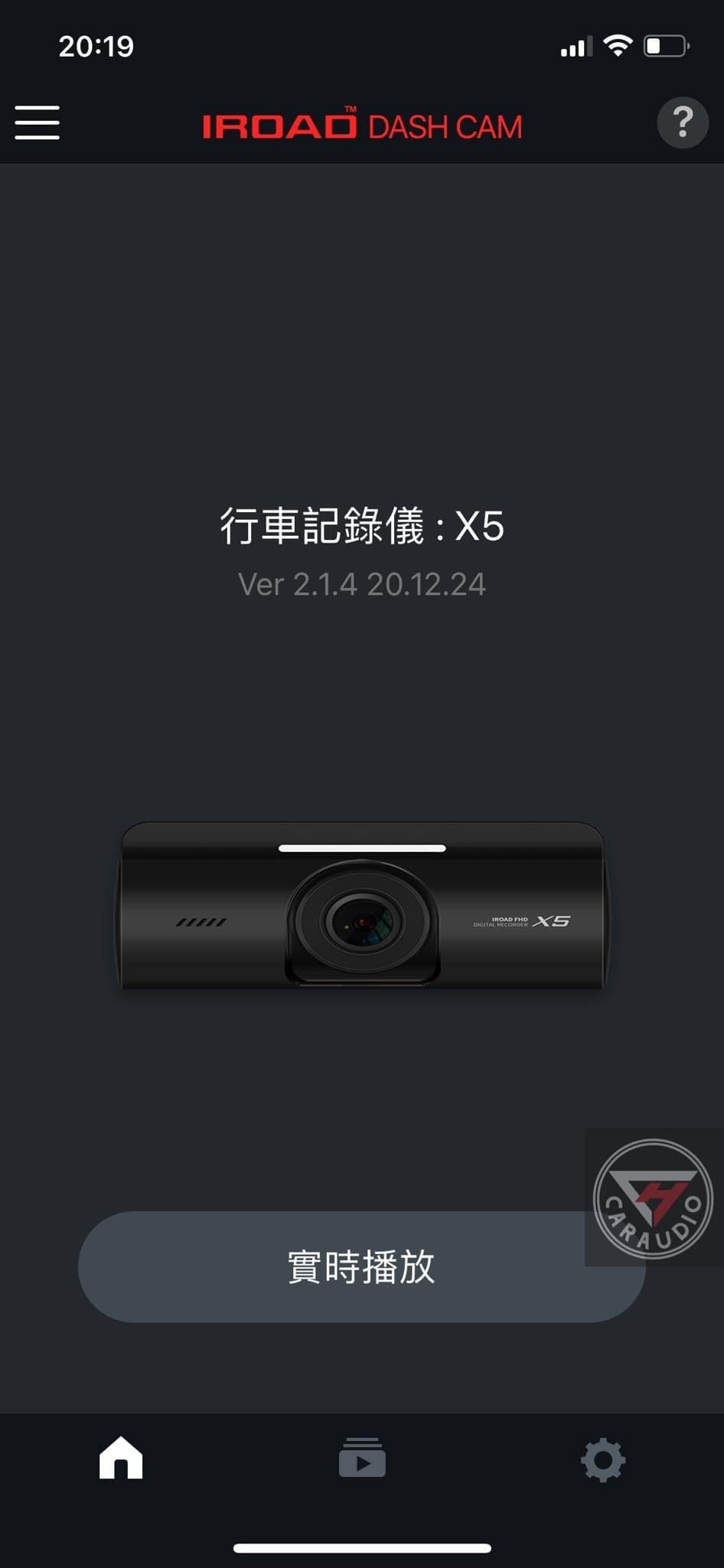The image size is (724, 1568).
Task: Open the recorded videos tab
Action: pyautogui.click(x=362, y=1459)
